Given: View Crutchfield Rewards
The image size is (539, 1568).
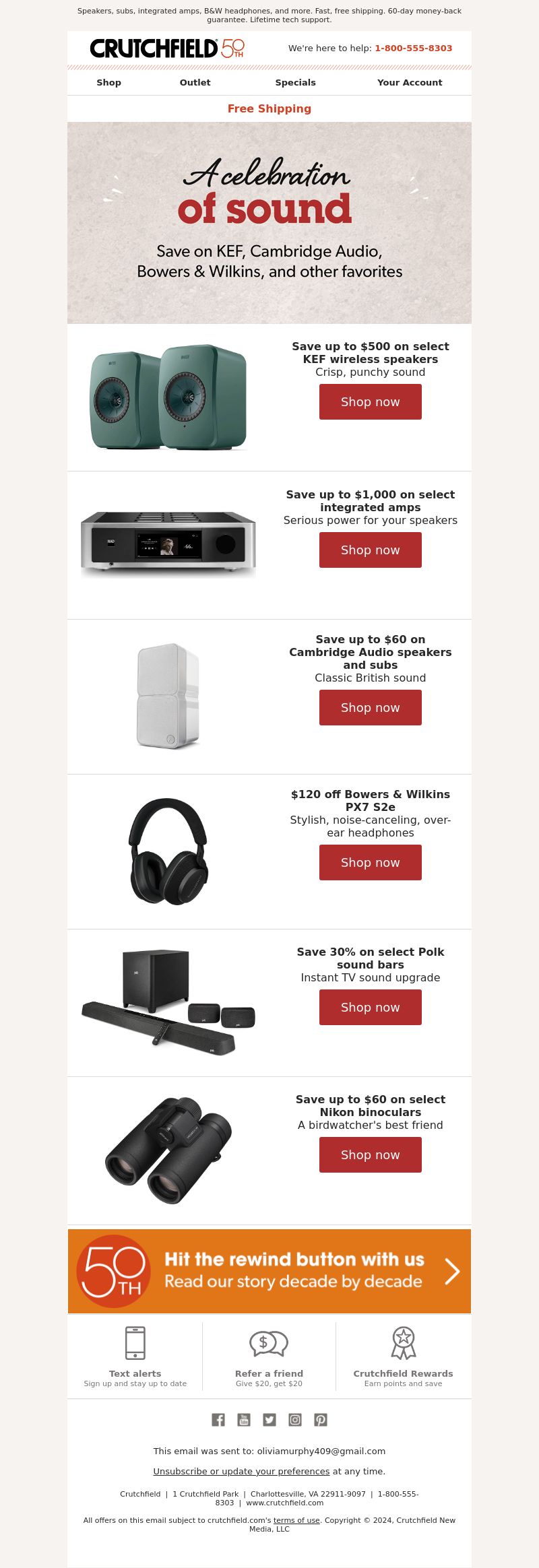Looking at the screenshot, I should pos(403,1355).
